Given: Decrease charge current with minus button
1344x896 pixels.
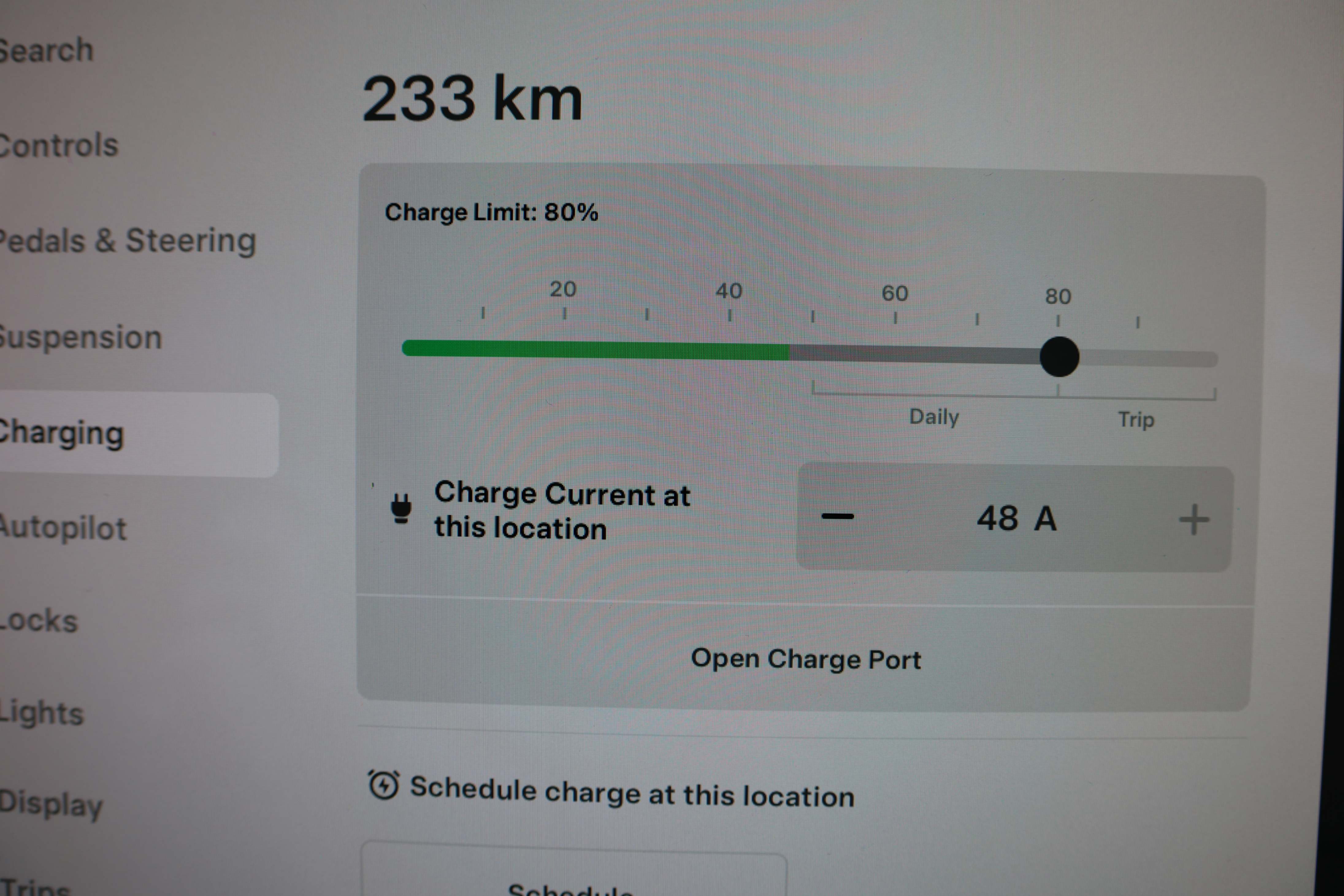Looking at the screenshot, I should [x=838, y=517].
